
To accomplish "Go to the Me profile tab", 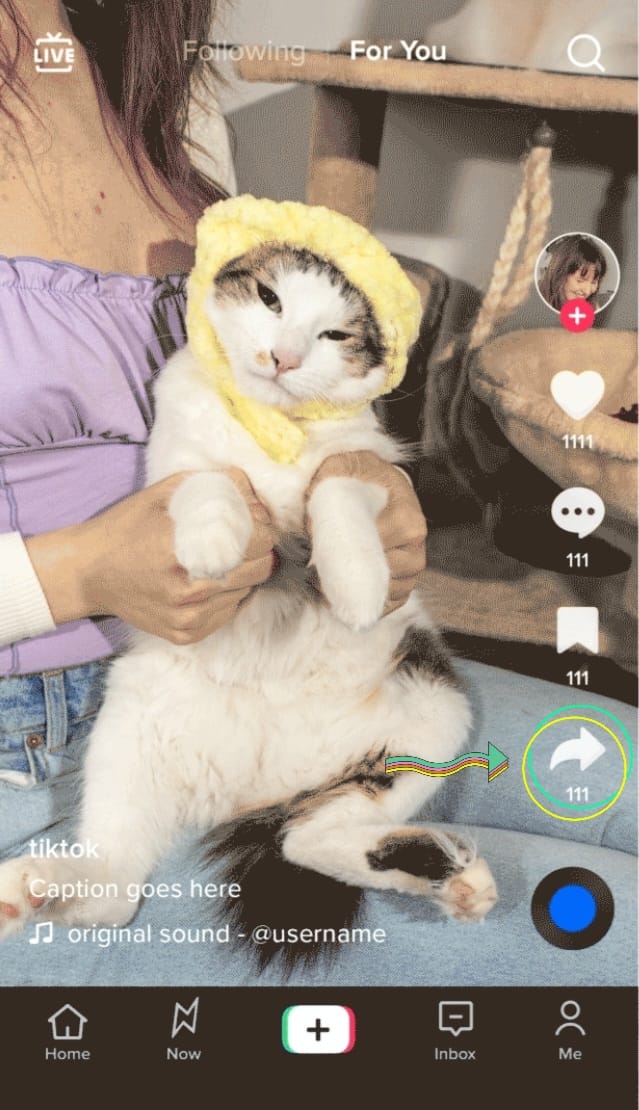I will pos(570,1032).
